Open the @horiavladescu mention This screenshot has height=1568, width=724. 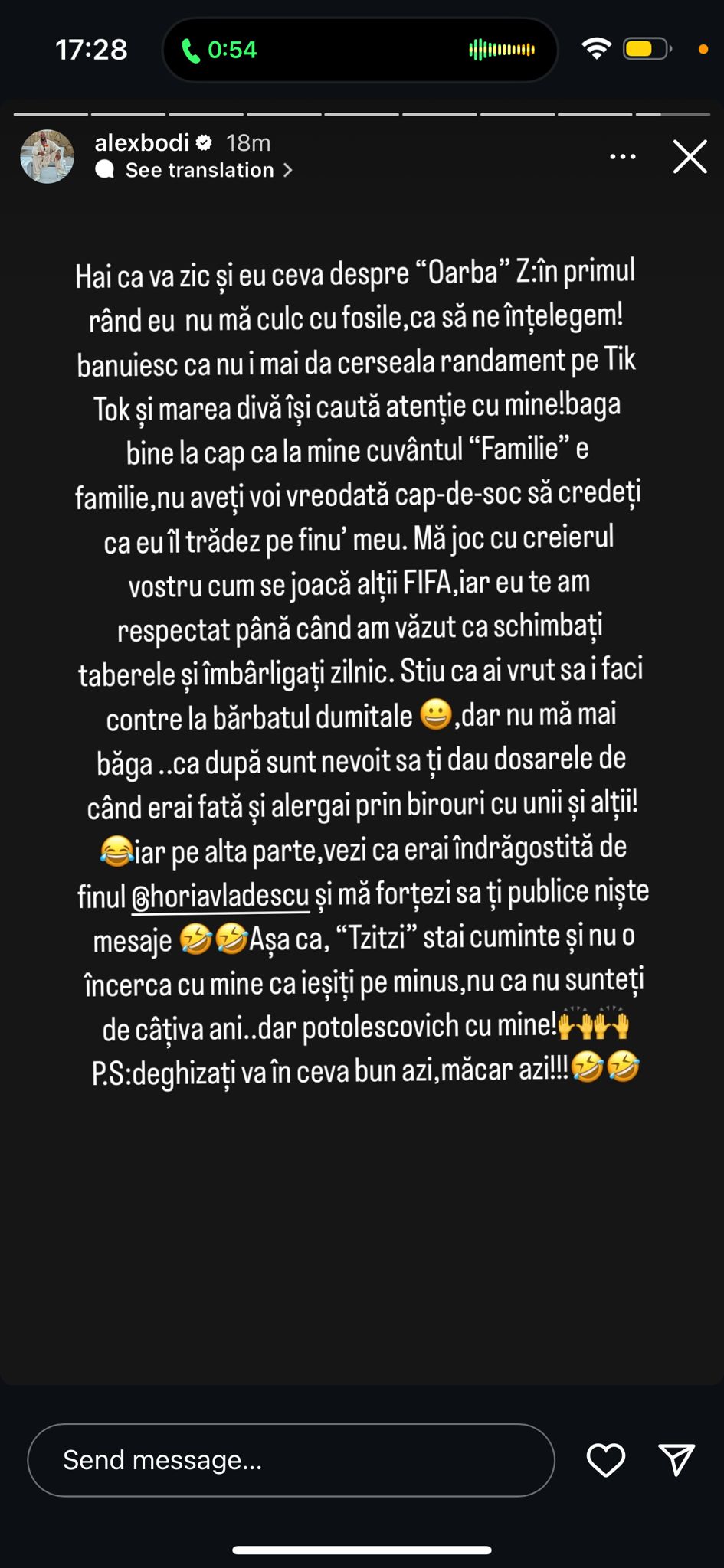221,895
